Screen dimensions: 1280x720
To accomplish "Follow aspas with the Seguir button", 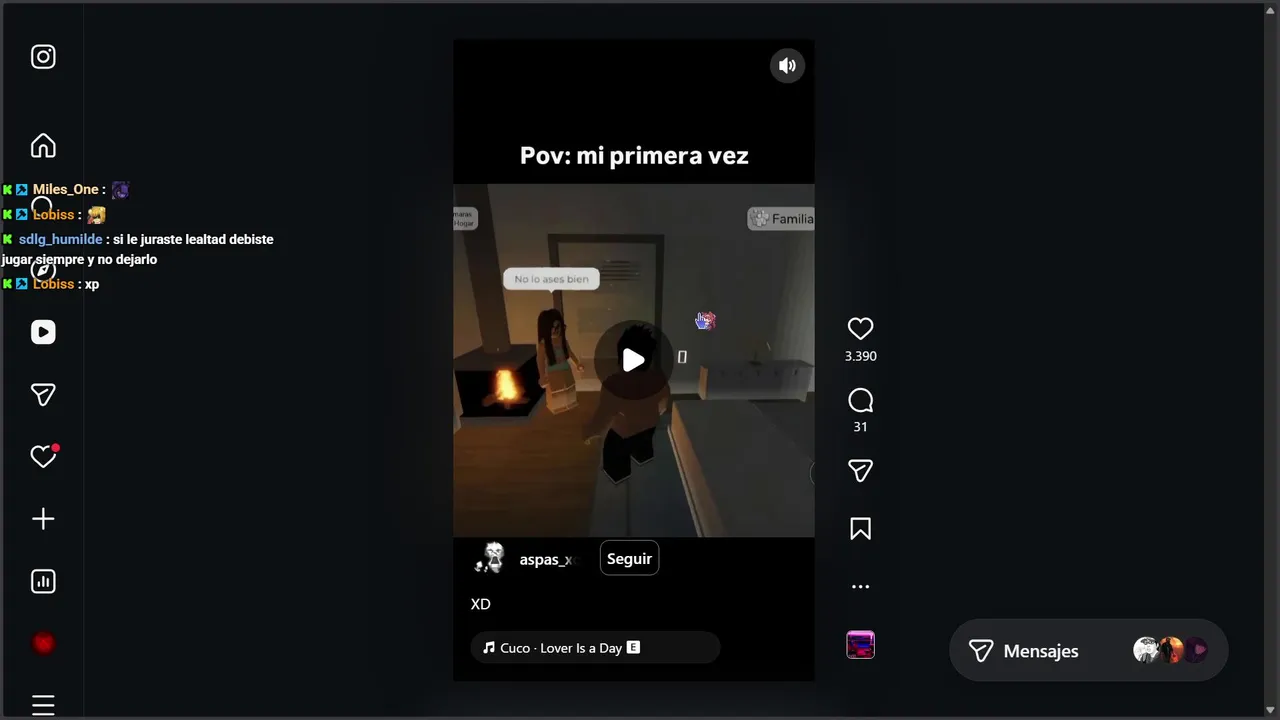I will [x=629, y=559].
